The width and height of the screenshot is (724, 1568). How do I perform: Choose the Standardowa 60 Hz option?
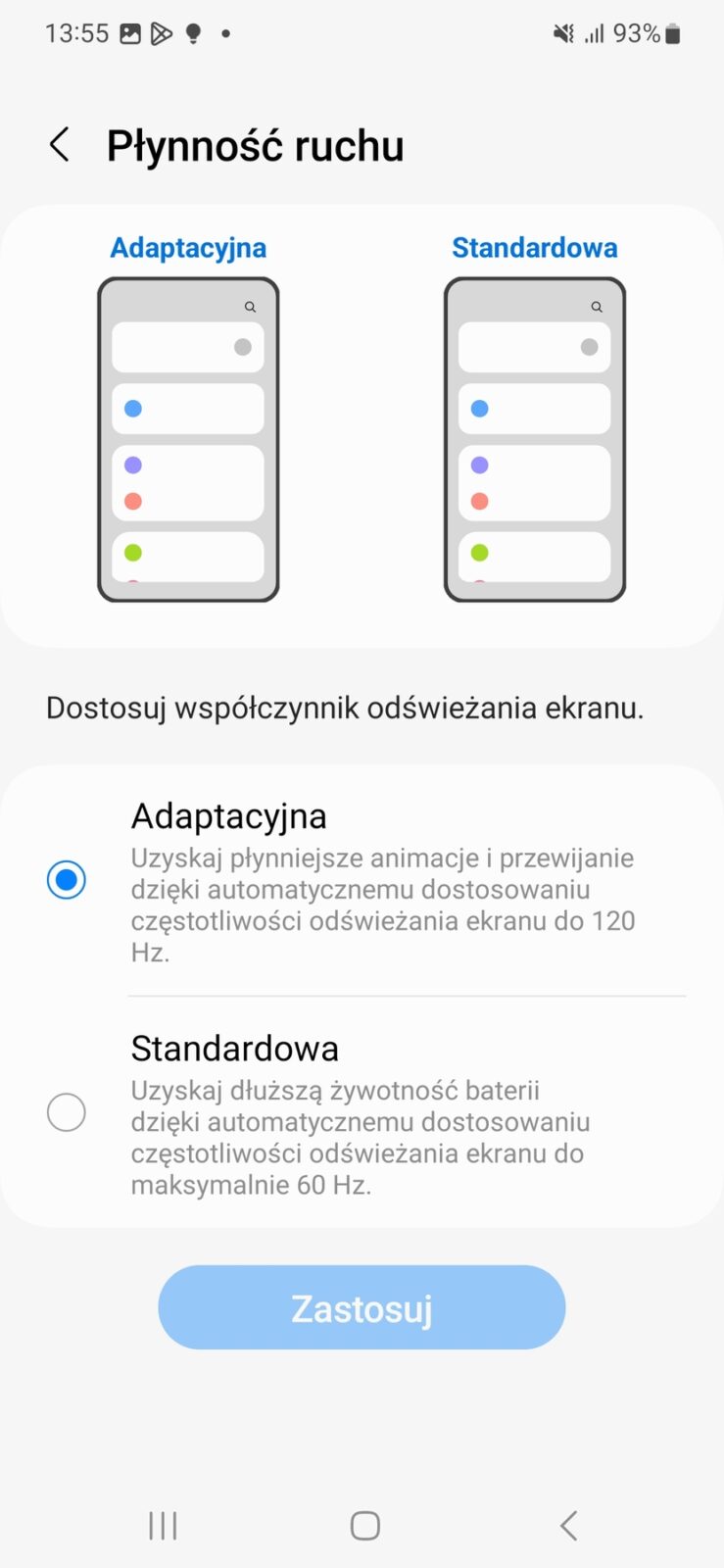point(67,1112)
